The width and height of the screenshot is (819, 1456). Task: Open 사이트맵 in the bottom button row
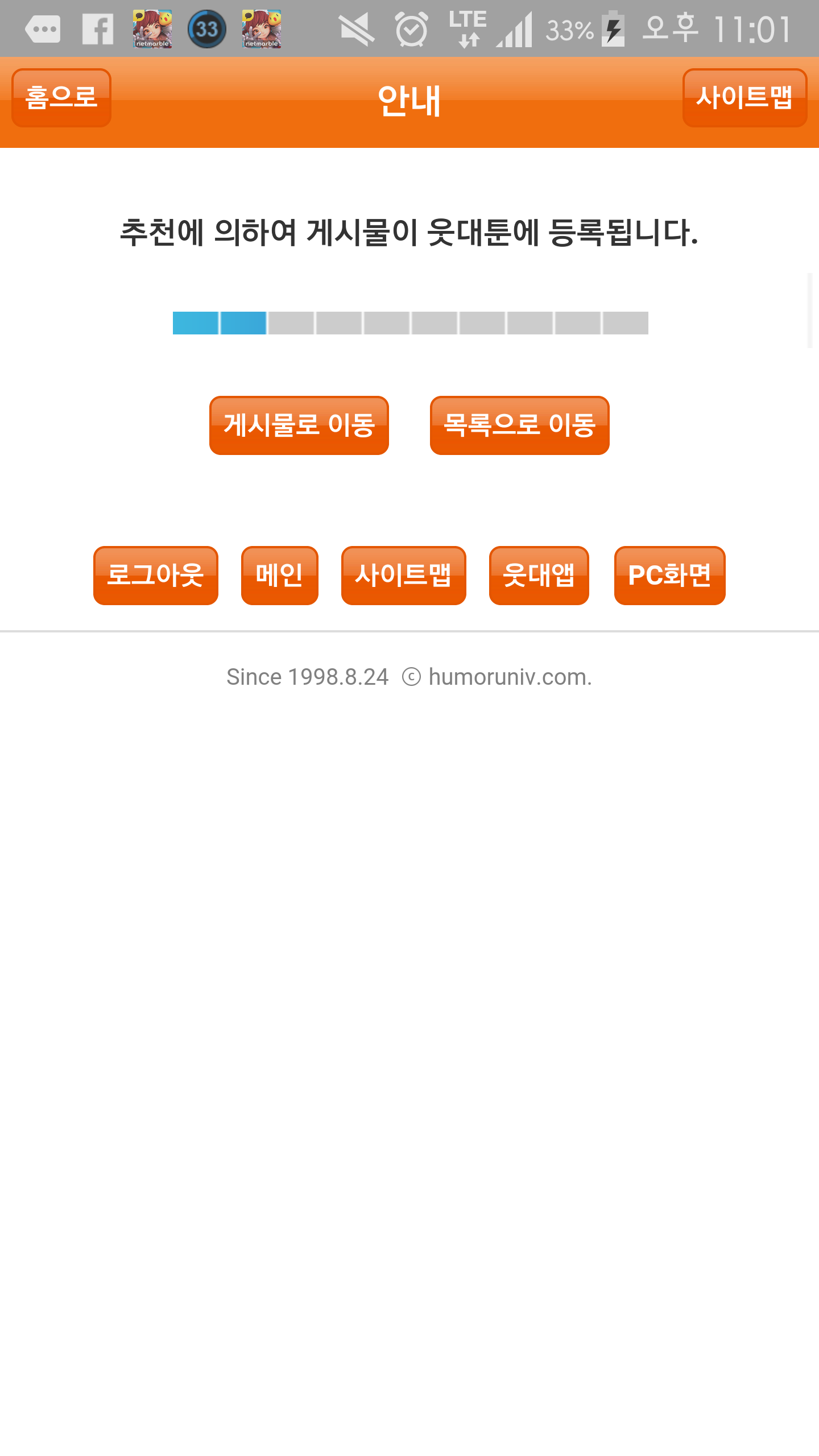[x=404, y=576]
